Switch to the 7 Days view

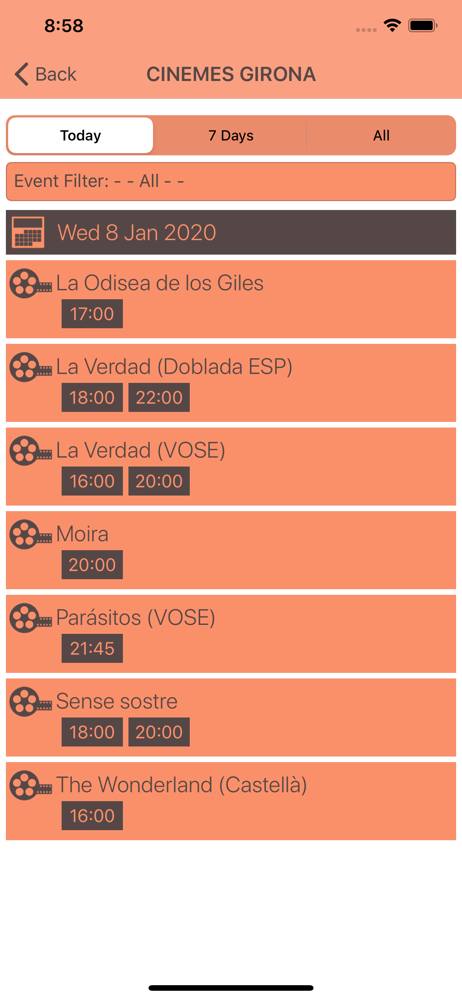[x=230, y=135]
